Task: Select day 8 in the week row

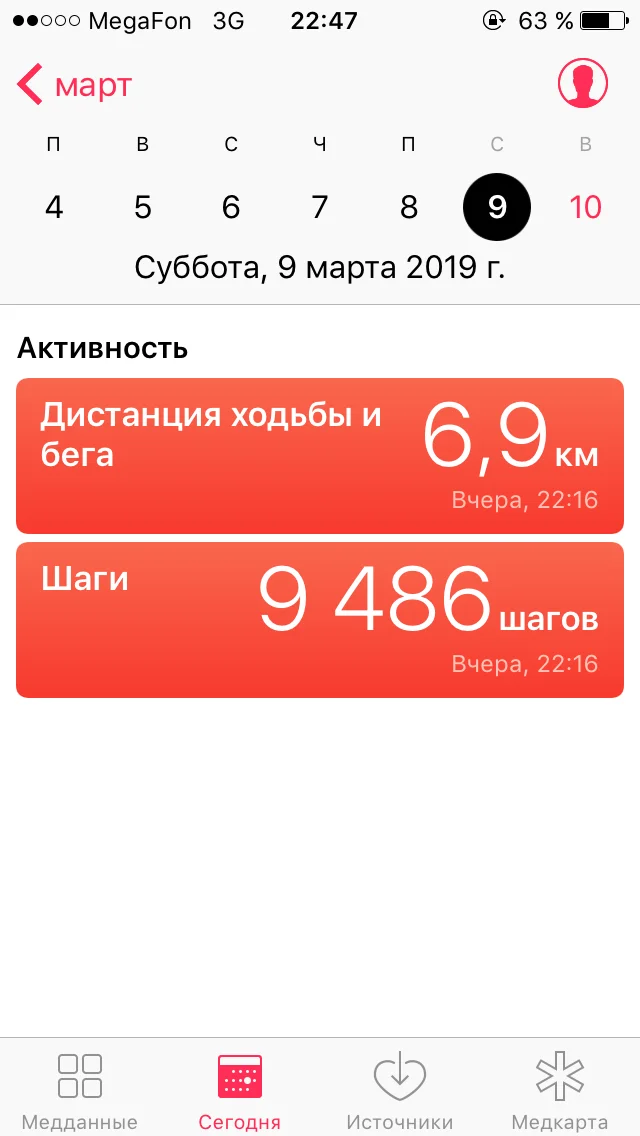Action: click(x=408, y=207)
